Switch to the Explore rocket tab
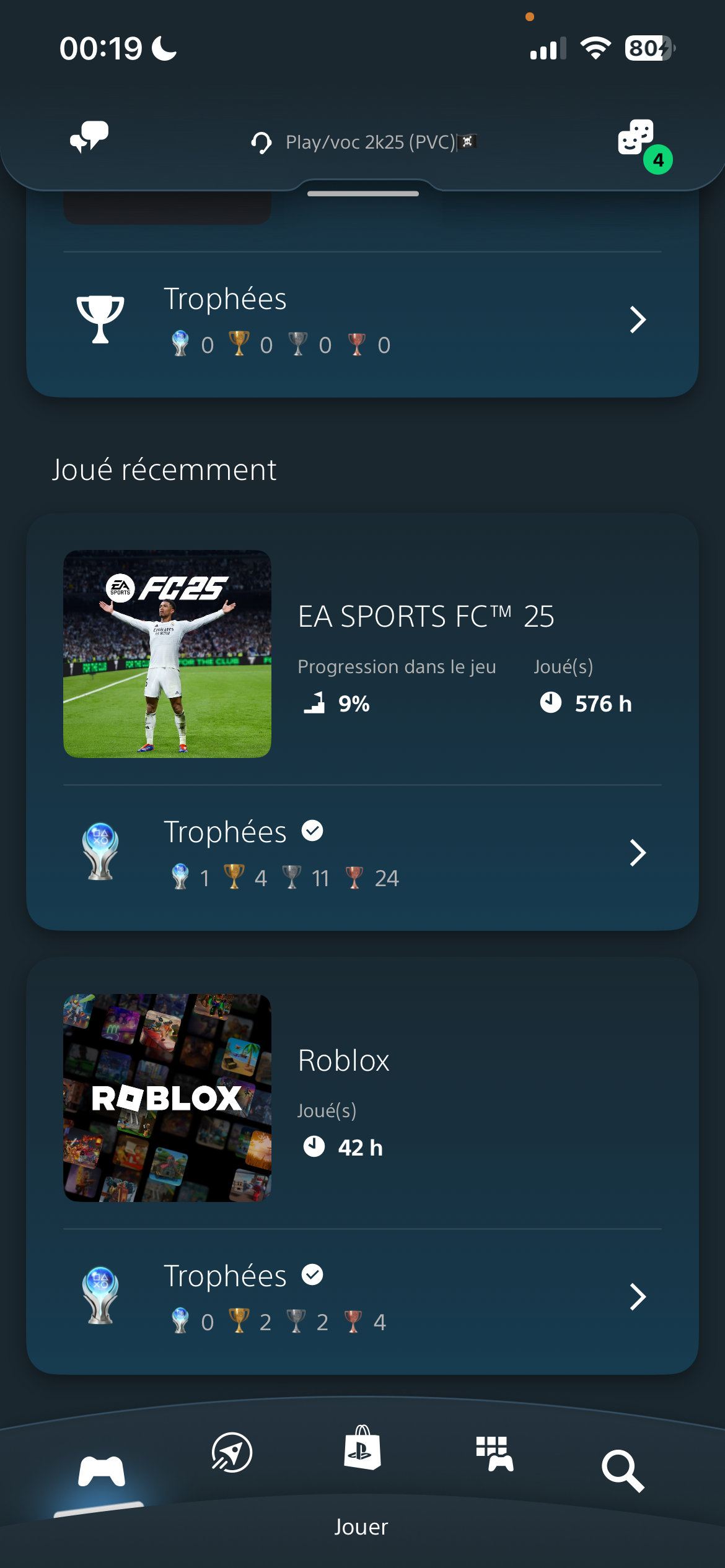 click(x=232, y=1453)
